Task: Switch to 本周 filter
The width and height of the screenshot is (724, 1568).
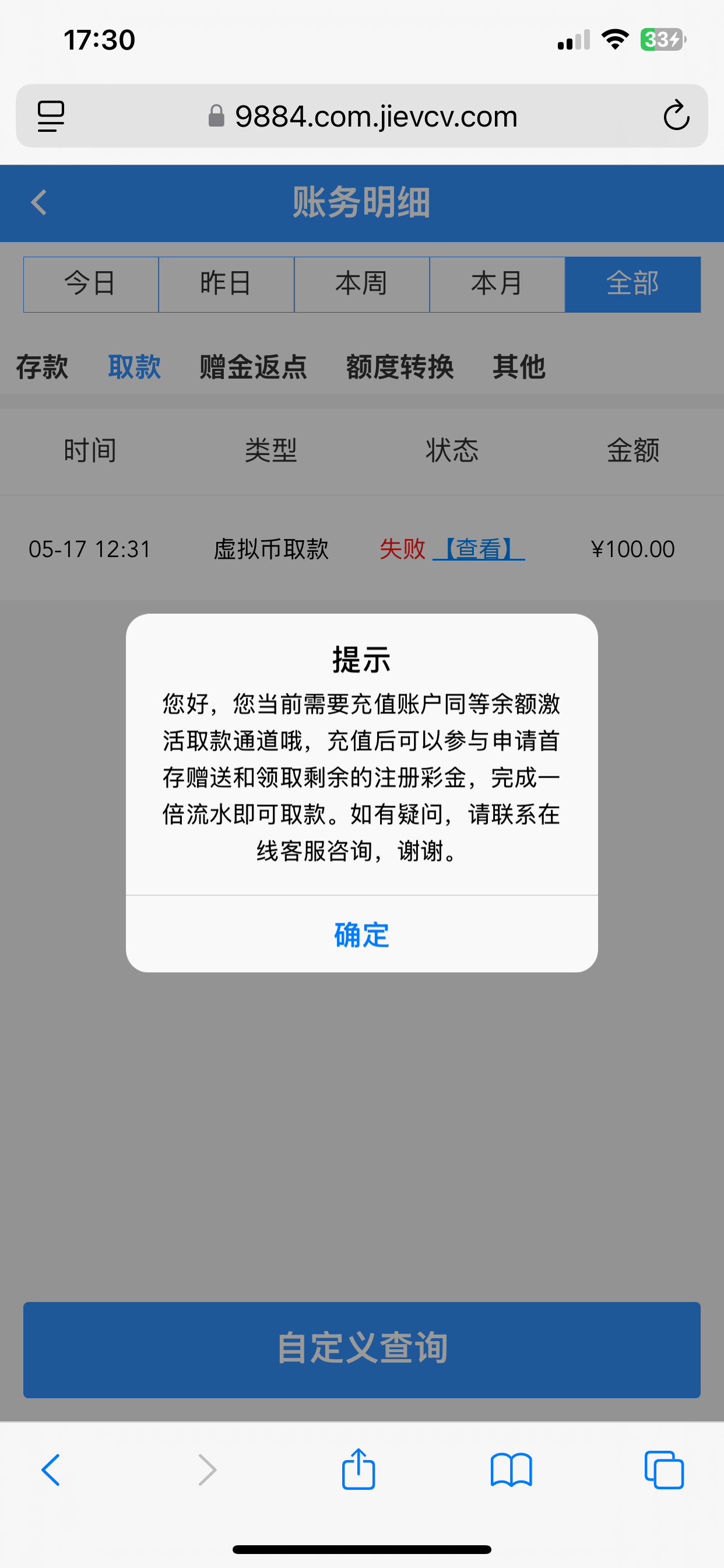Action: pyautogui.click(x=362, y=284)
